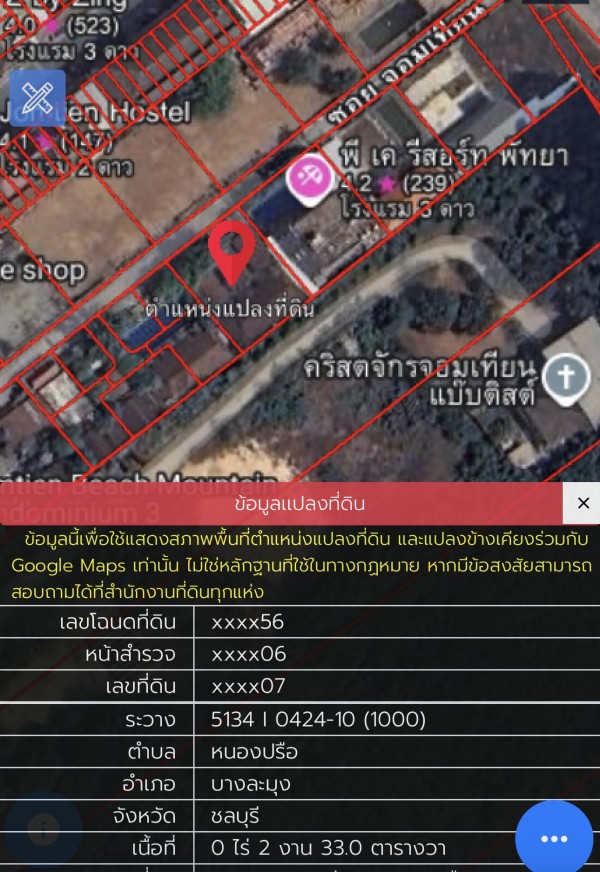Close the land parcel information panel
This screenshot has height=872, width=600.
(582, 503)
